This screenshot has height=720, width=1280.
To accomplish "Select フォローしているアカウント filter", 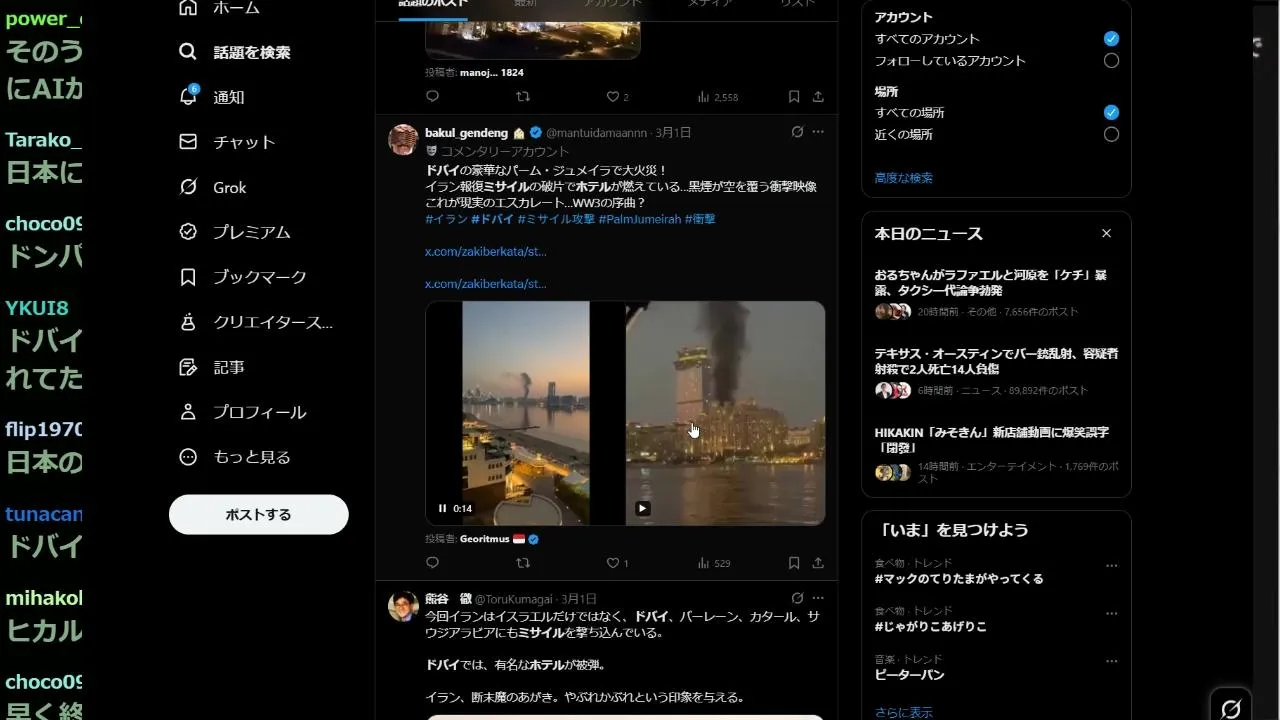I will [1111, 61].
